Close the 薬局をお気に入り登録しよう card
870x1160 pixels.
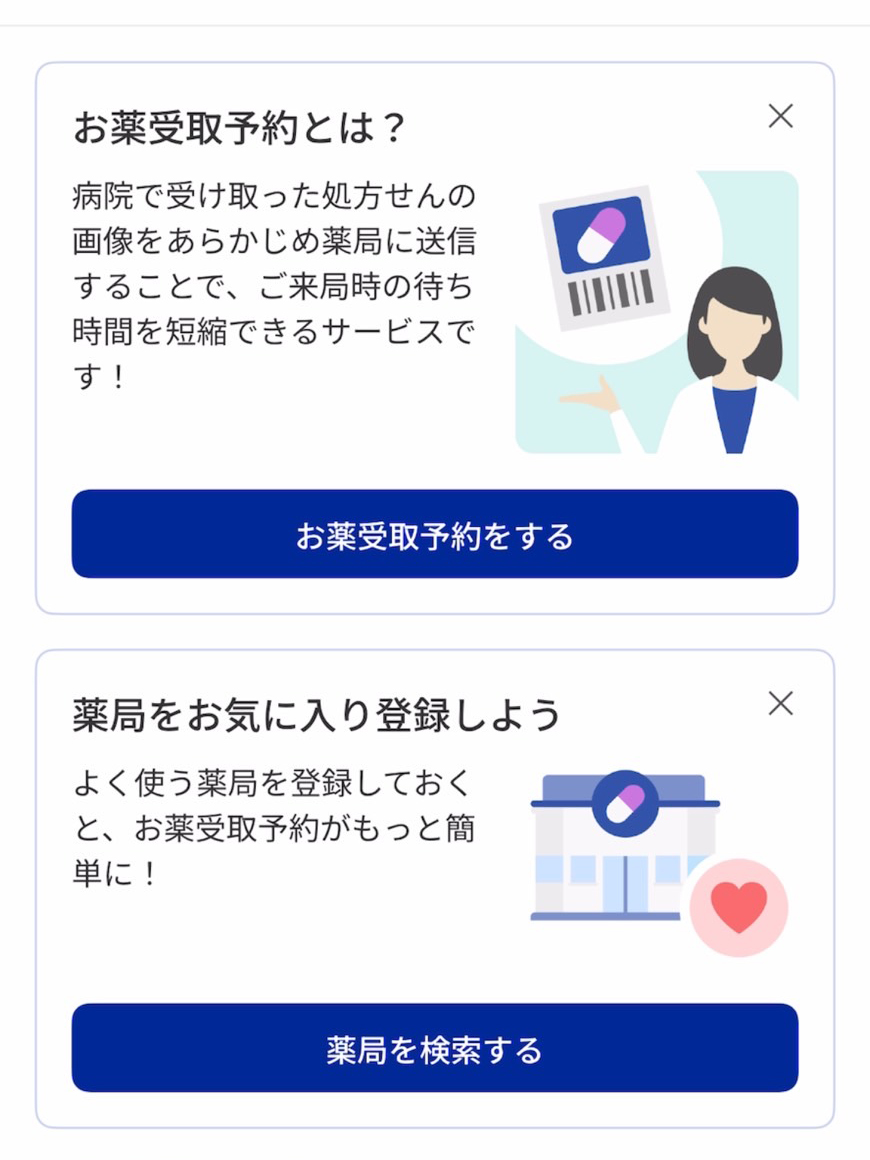[780, 704]
